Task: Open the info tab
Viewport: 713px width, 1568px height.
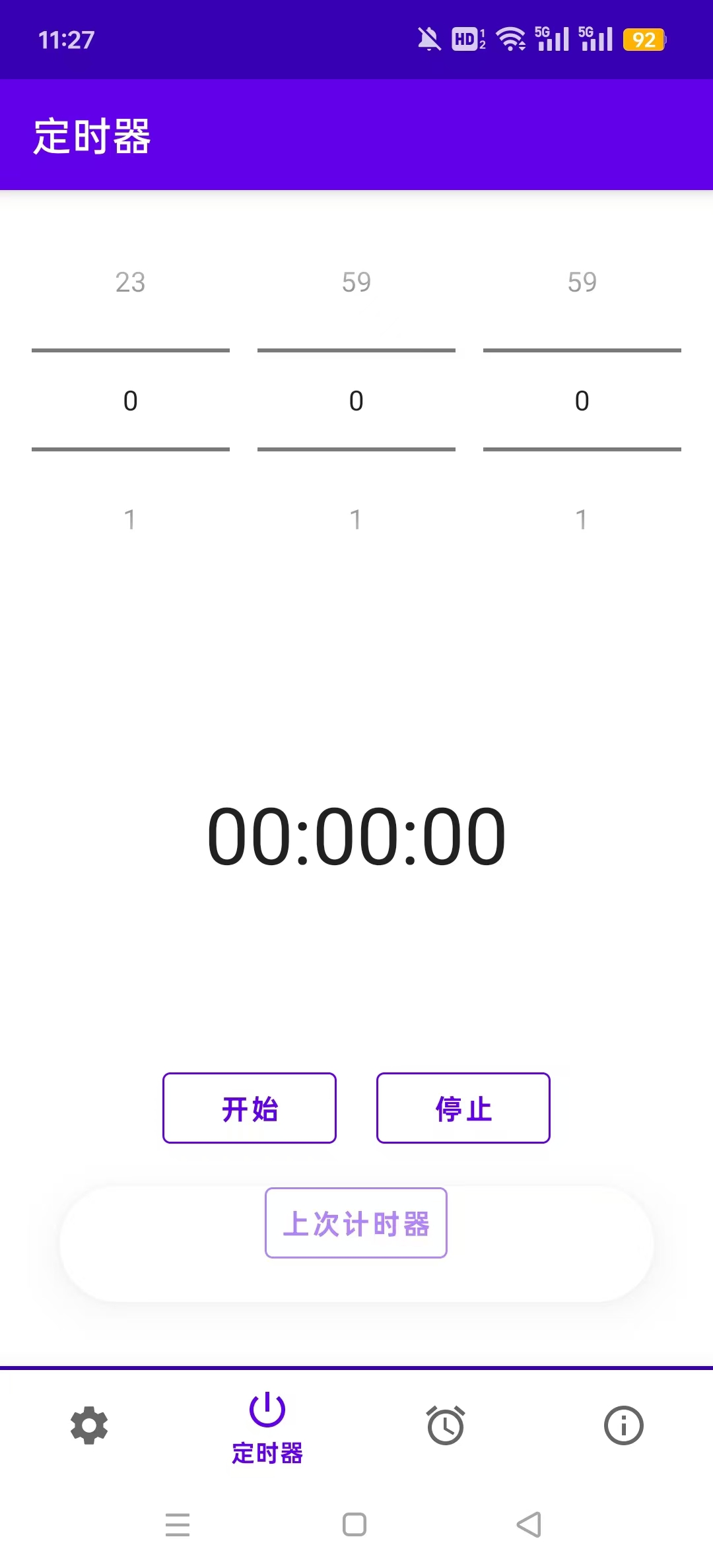Action: [x=623, y=1425]
